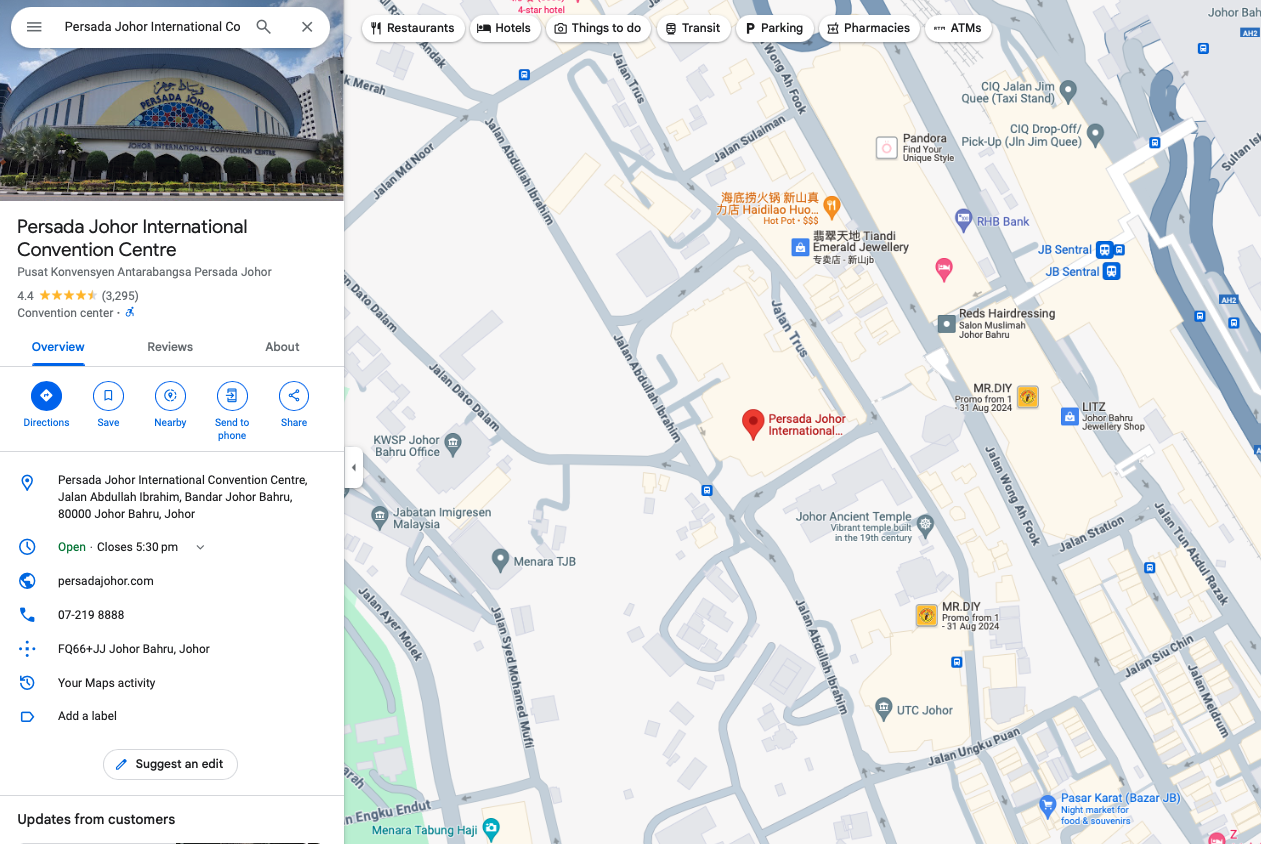
Task: Focus the search box text
Action: (x=152, y=27)
